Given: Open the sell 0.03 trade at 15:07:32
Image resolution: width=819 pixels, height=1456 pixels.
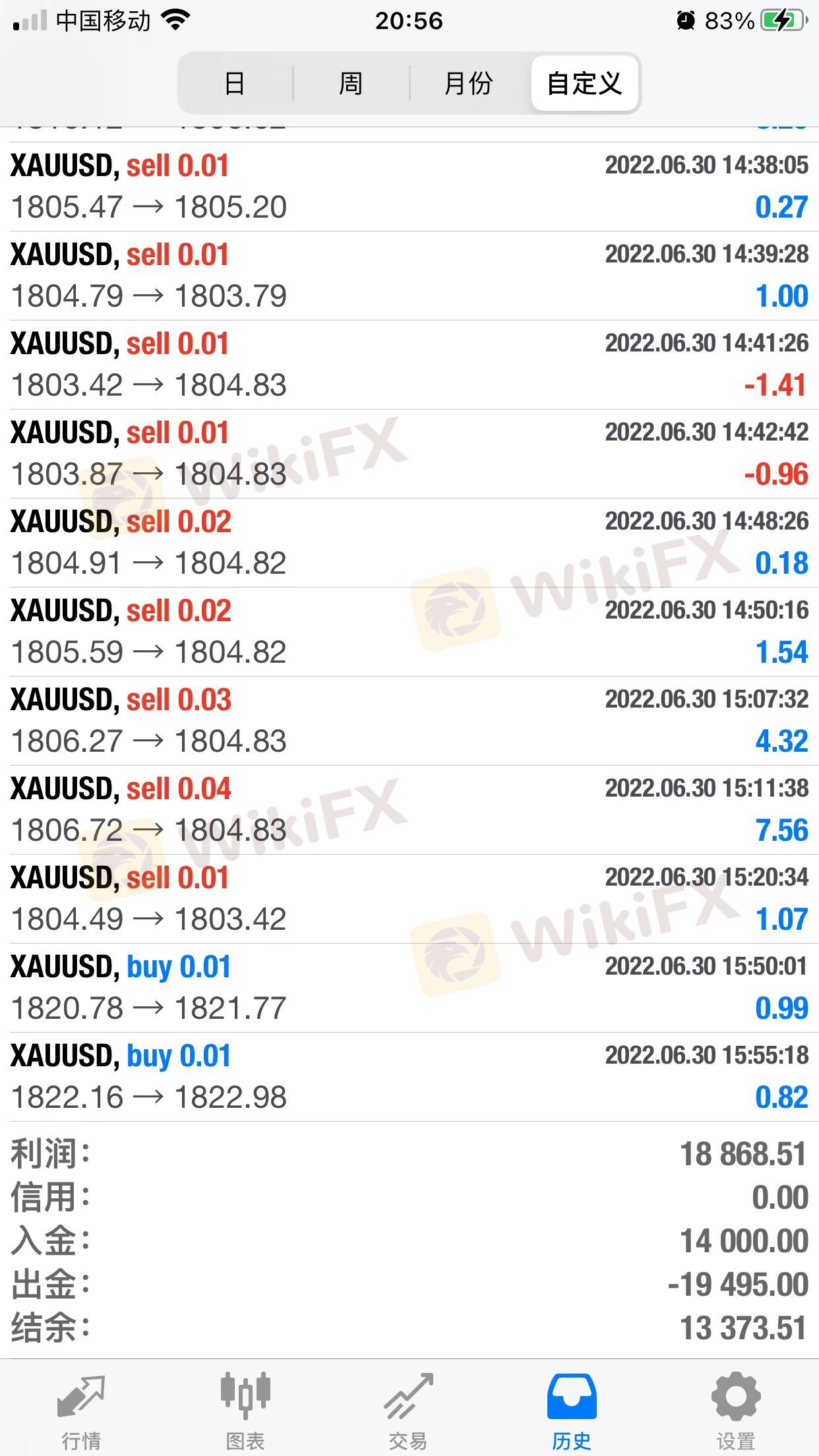Looking at the screenshot, I should (x=409, y=721).
